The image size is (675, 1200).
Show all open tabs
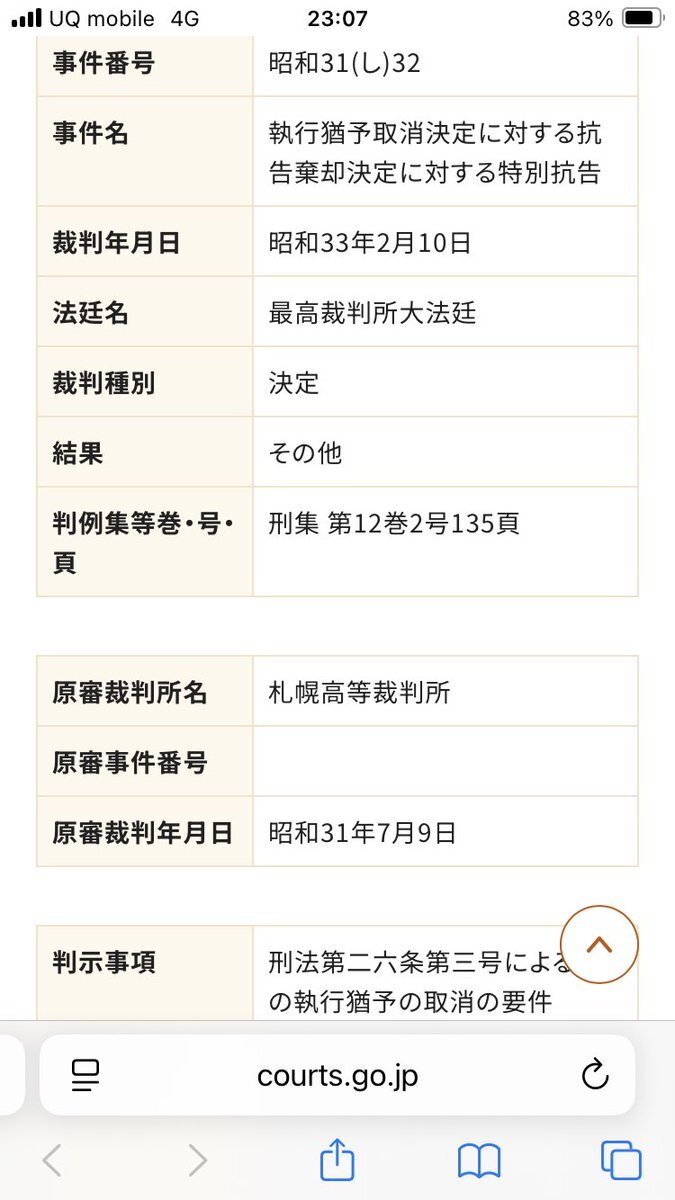(620, 1160)
